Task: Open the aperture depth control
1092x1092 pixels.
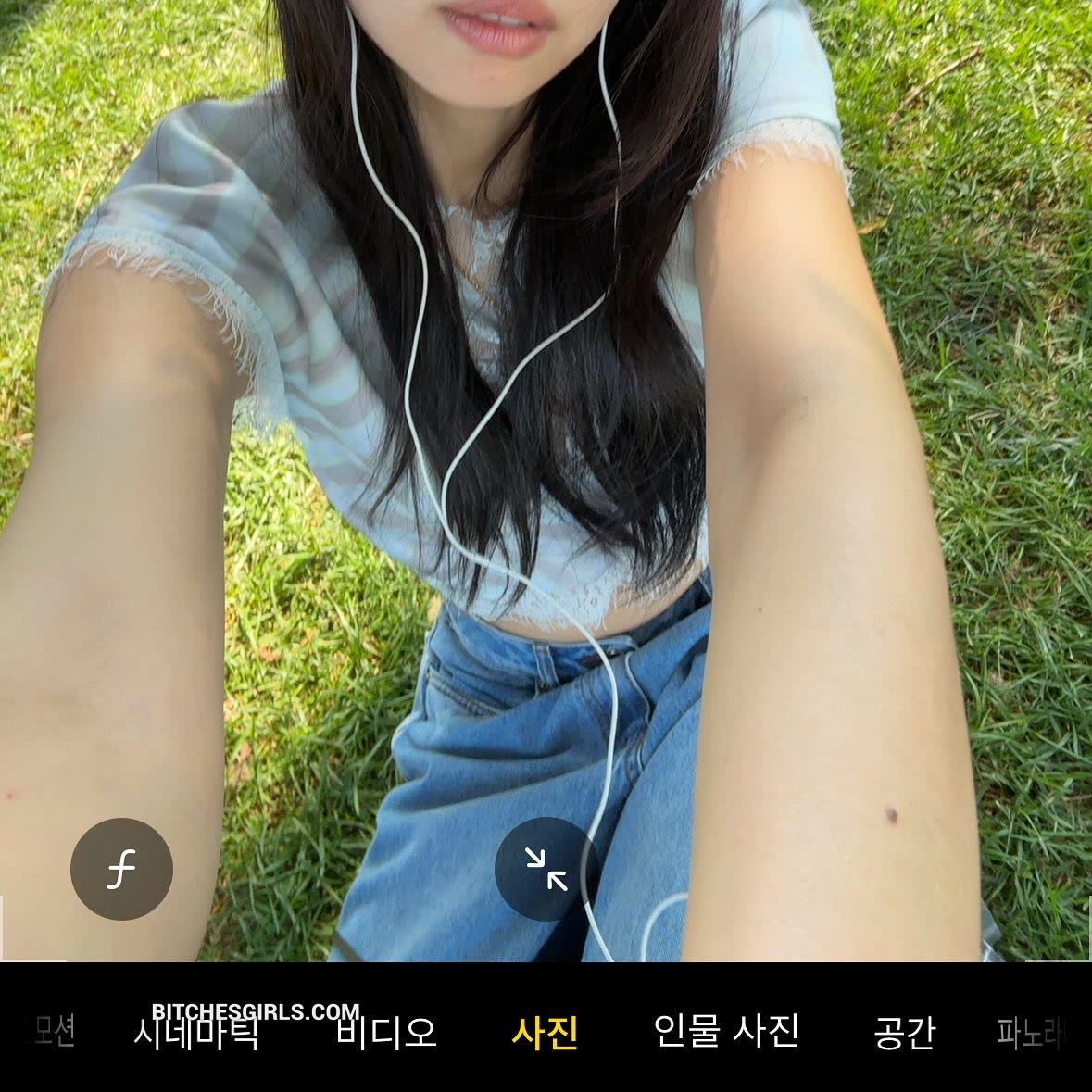Action: pyautogui.click(x=121, y=869)
